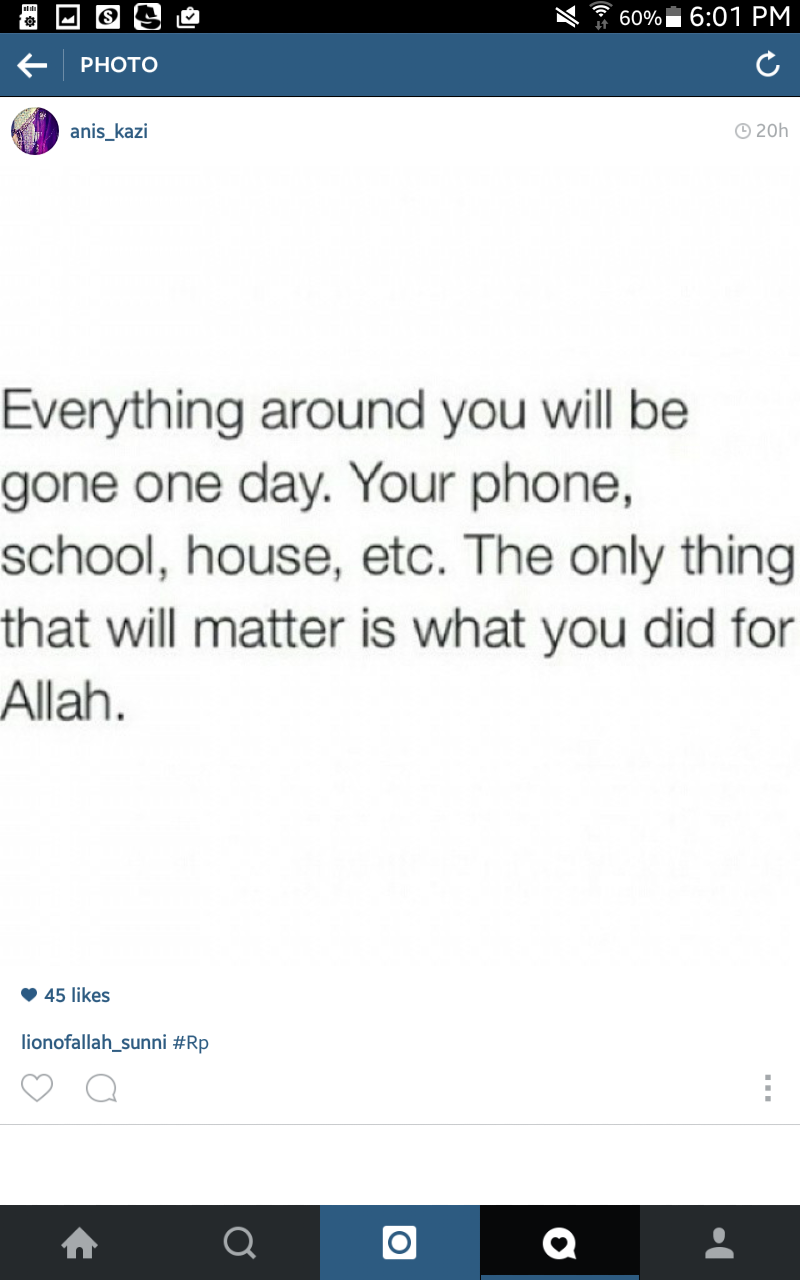This screenshot has width=800, height=1280.
Task: Open anis_kazi's profile picture
Action: coord(35,131)
